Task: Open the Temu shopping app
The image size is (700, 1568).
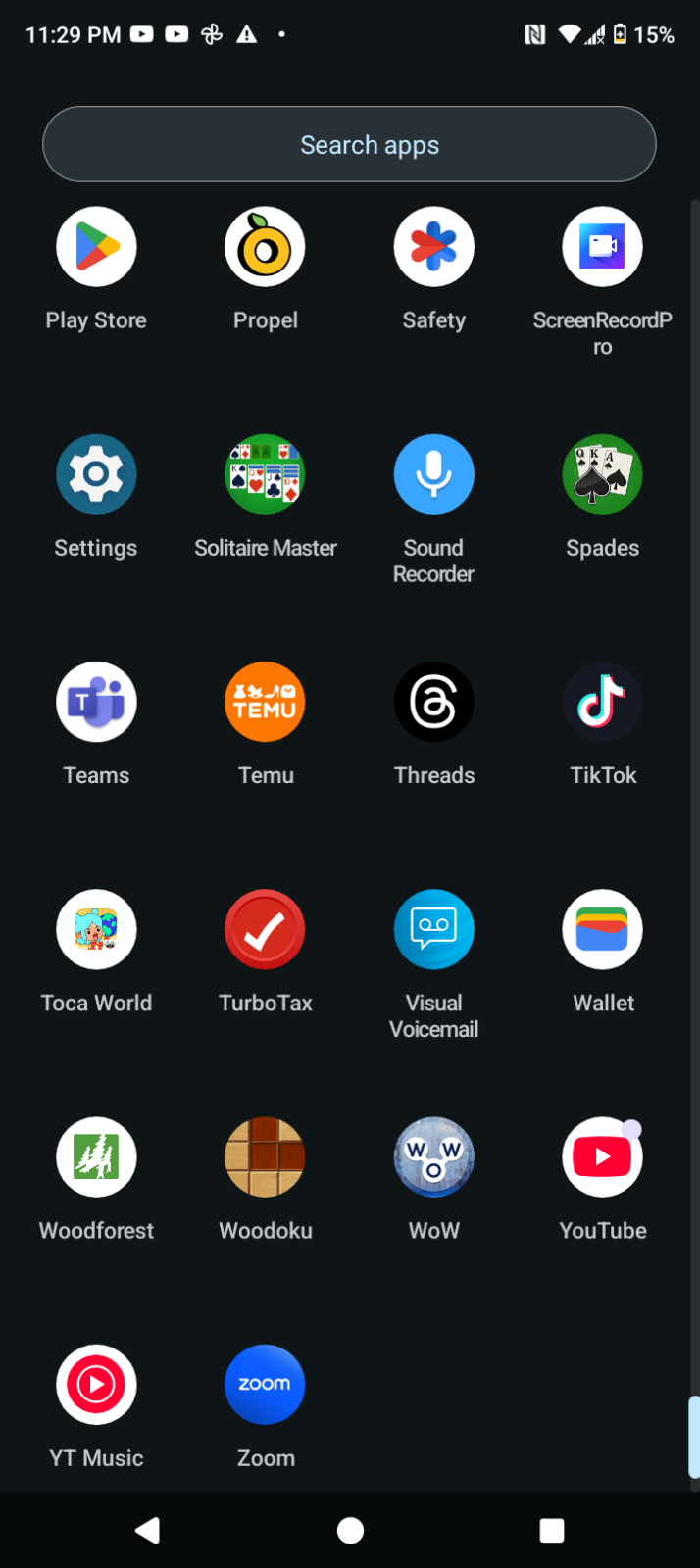Action: click(265, 702)
